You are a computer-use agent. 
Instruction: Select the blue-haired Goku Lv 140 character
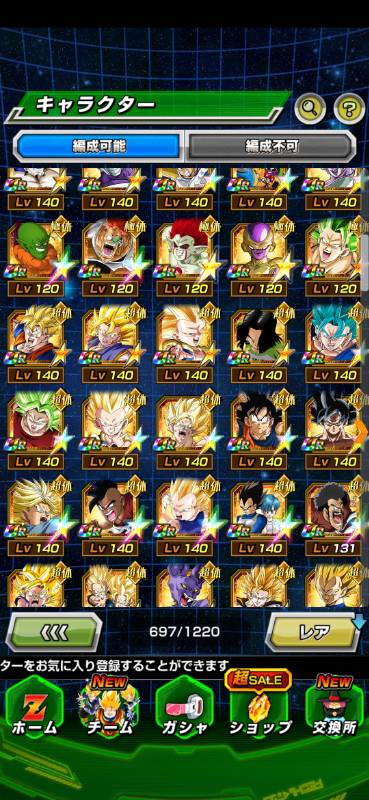pyautogui.click(x=334, y=344)
